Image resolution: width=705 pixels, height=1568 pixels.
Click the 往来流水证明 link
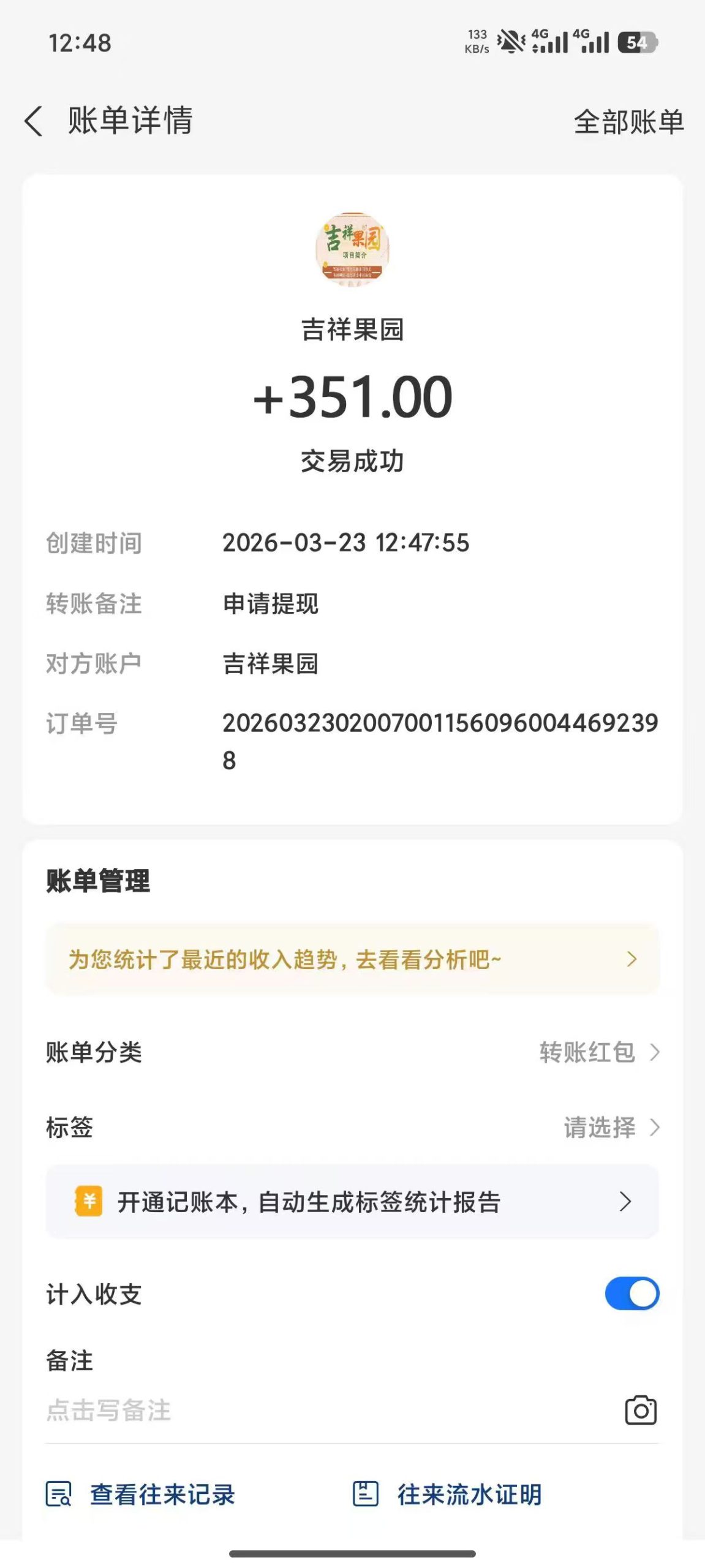[x=467, y=1494]
